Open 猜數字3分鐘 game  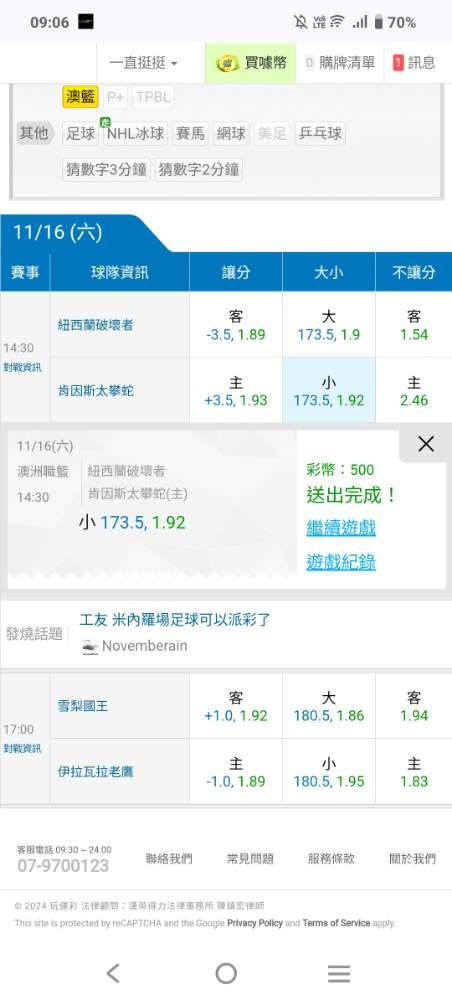click(x=106, y=170)
